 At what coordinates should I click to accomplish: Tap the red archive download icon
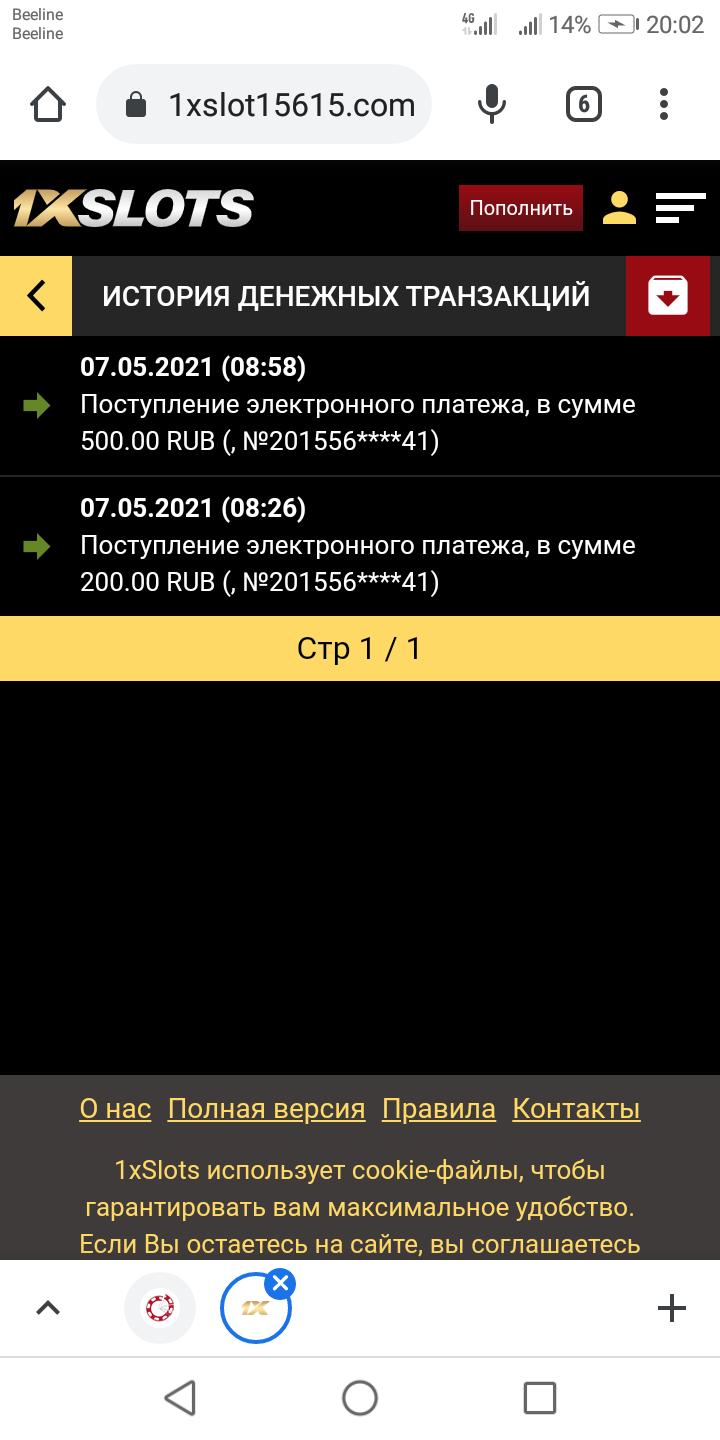(x=668, y=296)
